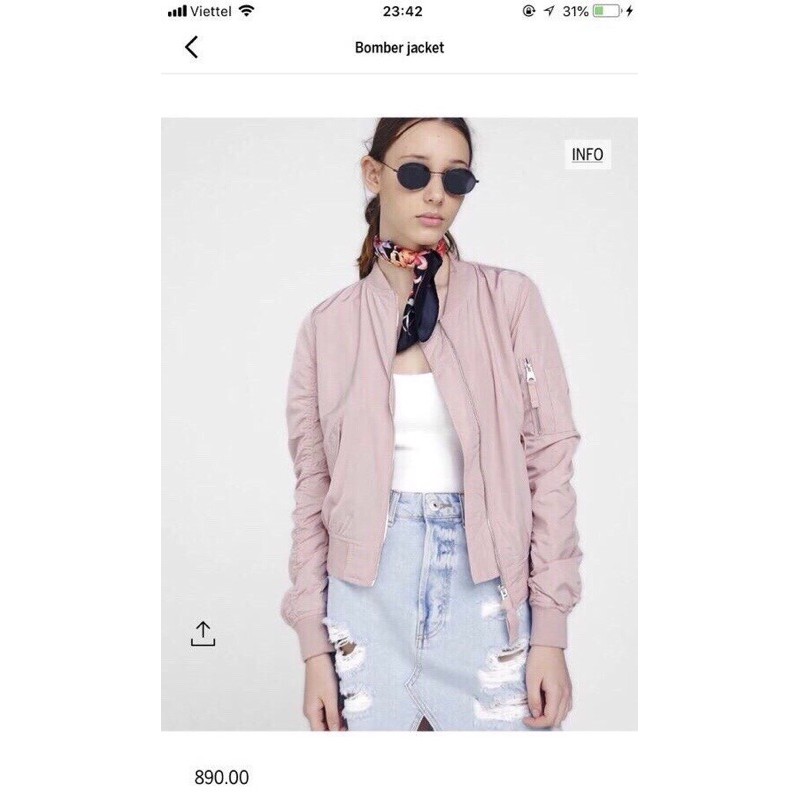The height and width of the screenshot is (800, 800).
Task: Share the bomber jacket product
Action: click(203, 634)
